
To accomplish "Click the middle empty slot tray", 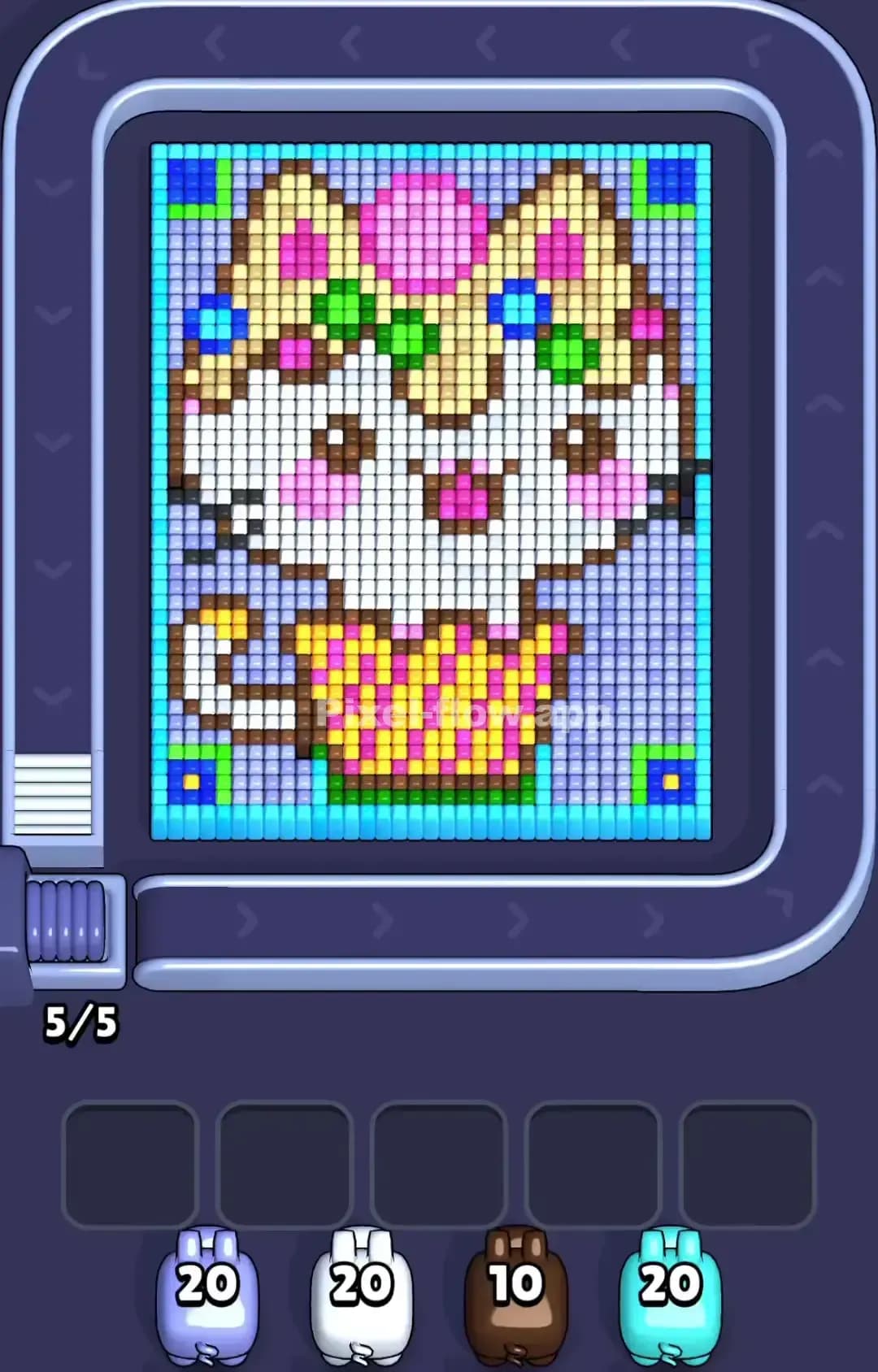I will point(439,1164).
